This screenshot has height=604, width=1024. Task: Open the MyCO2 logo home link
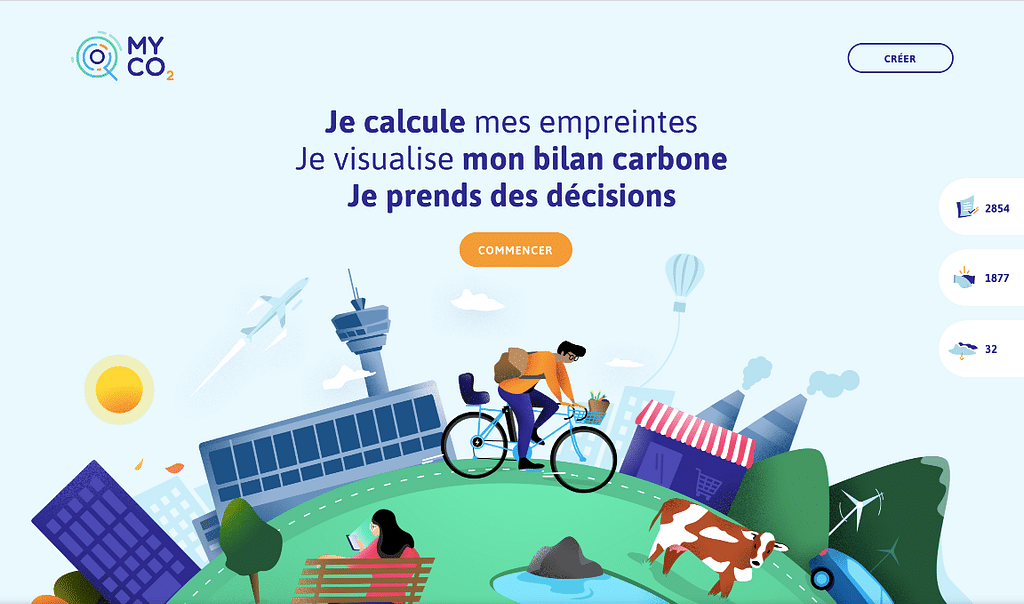123,59
